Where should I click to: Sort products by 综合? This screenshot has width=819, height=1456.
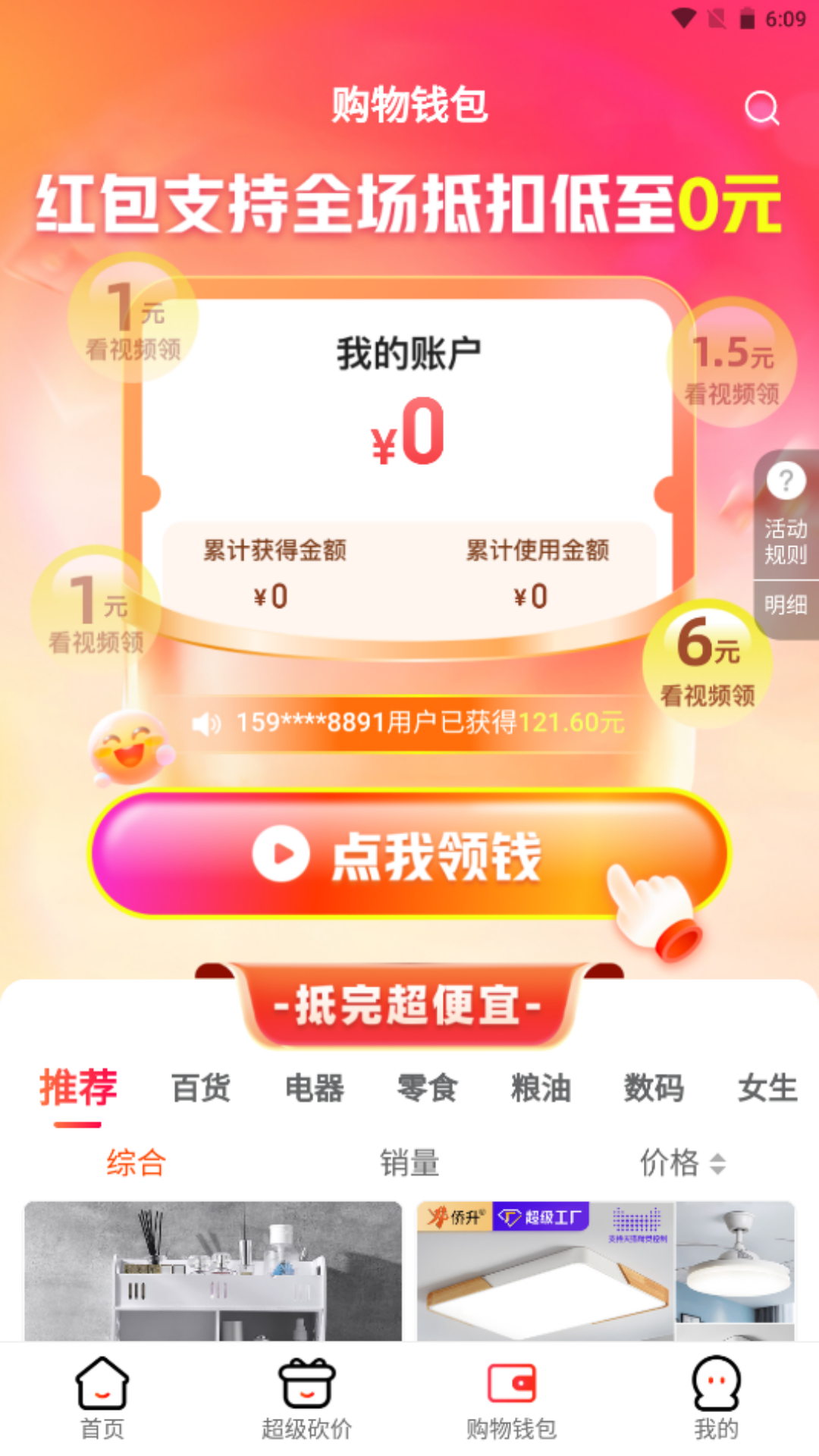(x=136, y=1163)
